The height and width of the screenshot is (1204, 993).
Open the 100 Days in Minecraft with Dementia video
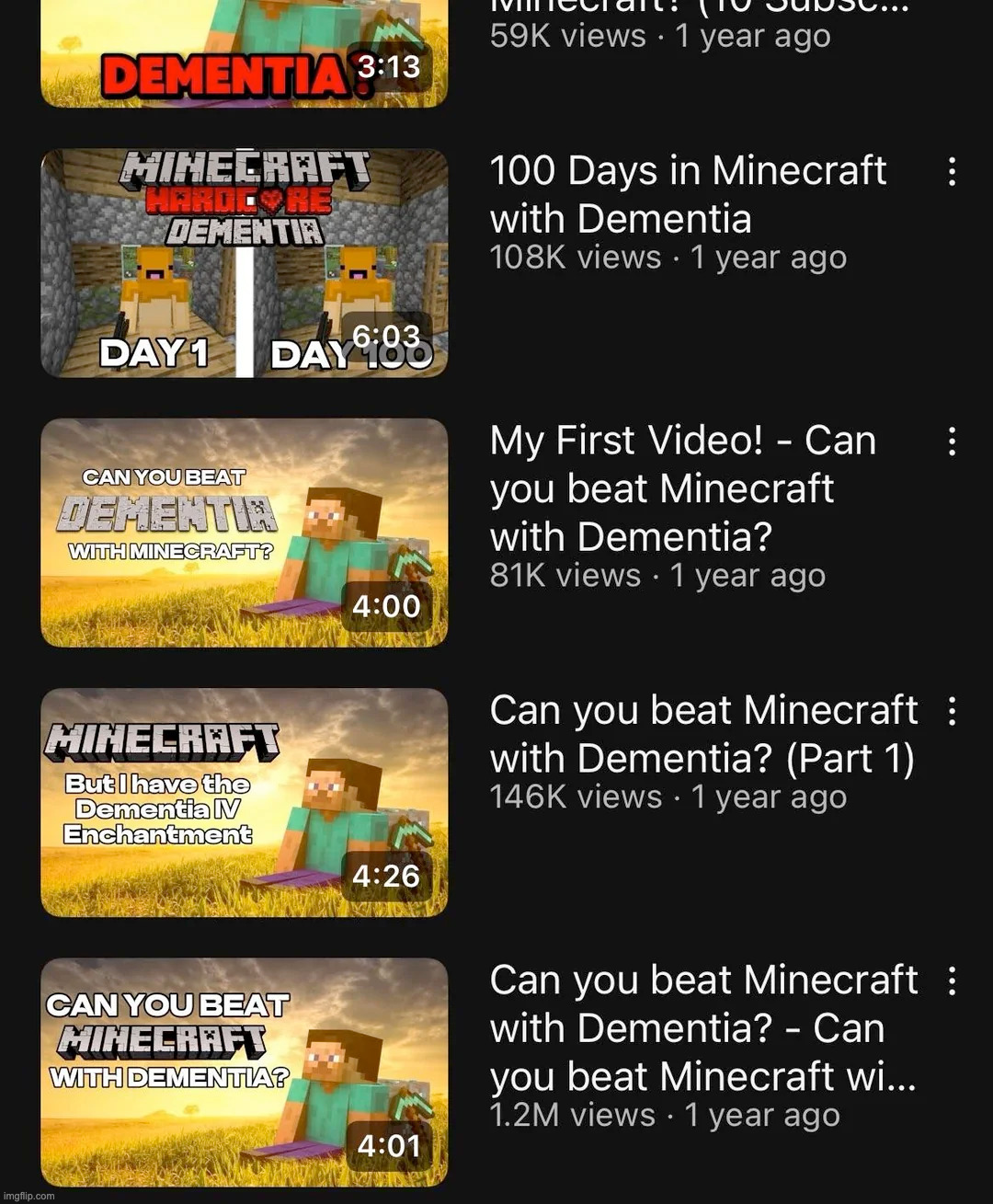point(244,263)
